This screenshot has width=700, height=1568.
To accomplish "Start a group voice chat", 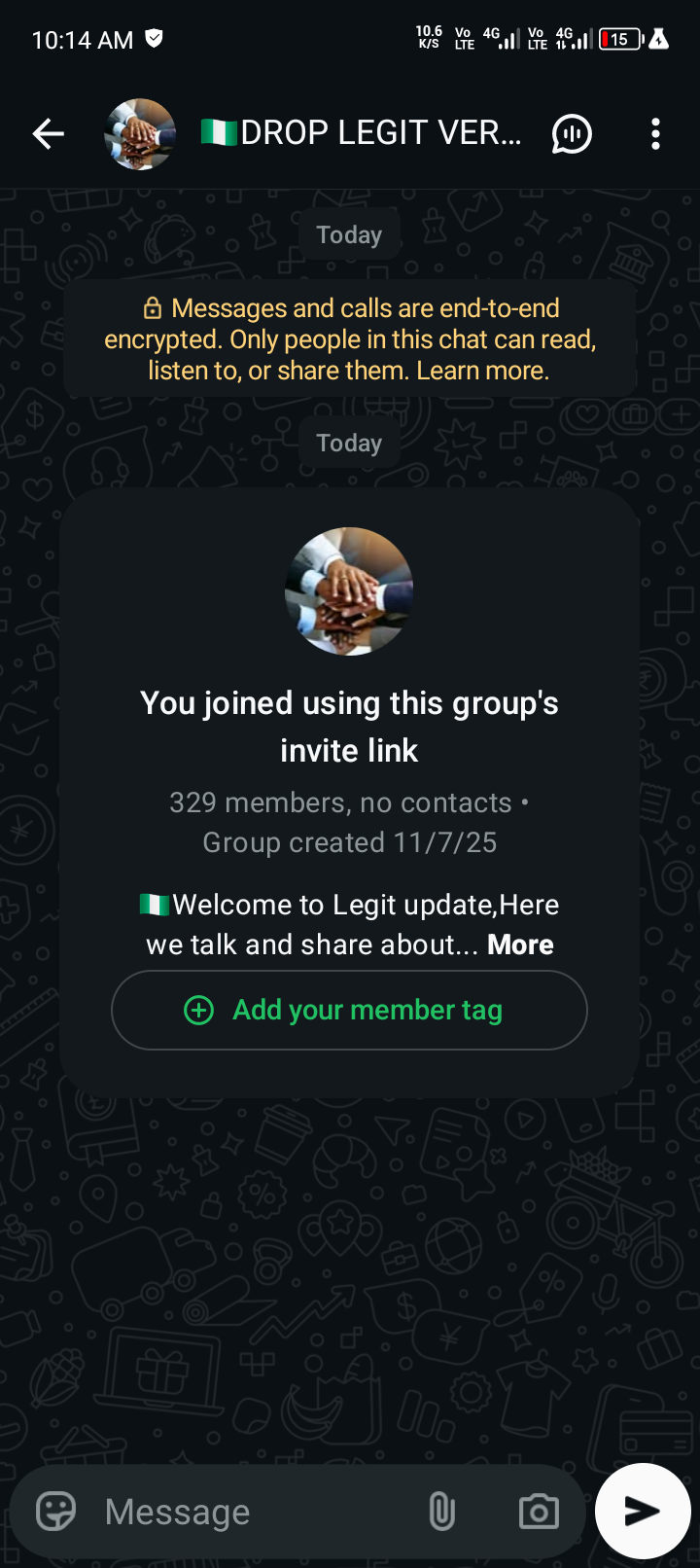I will (x=572, y=134).
